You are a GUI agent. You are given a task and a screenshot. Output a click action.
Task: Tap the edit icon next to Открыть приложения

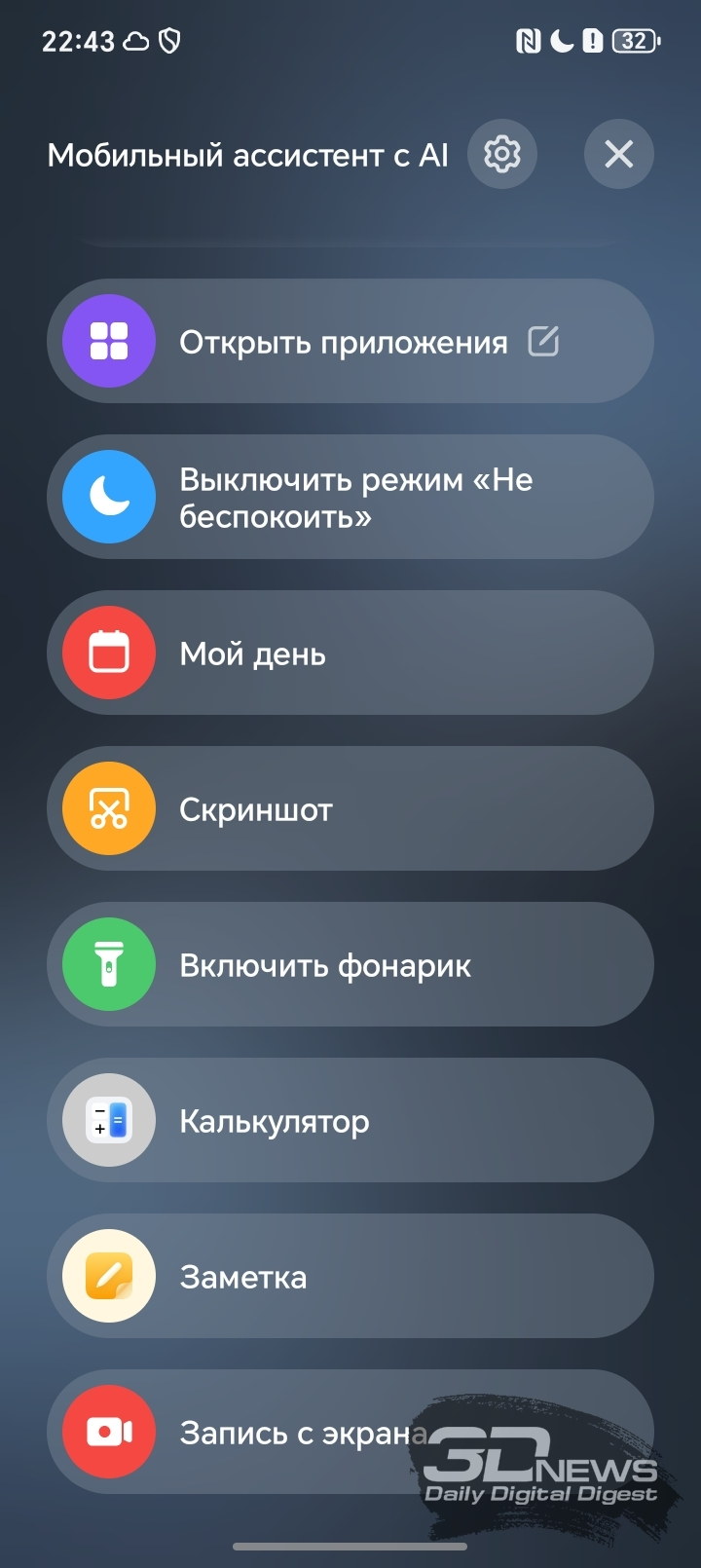[543, 341]
